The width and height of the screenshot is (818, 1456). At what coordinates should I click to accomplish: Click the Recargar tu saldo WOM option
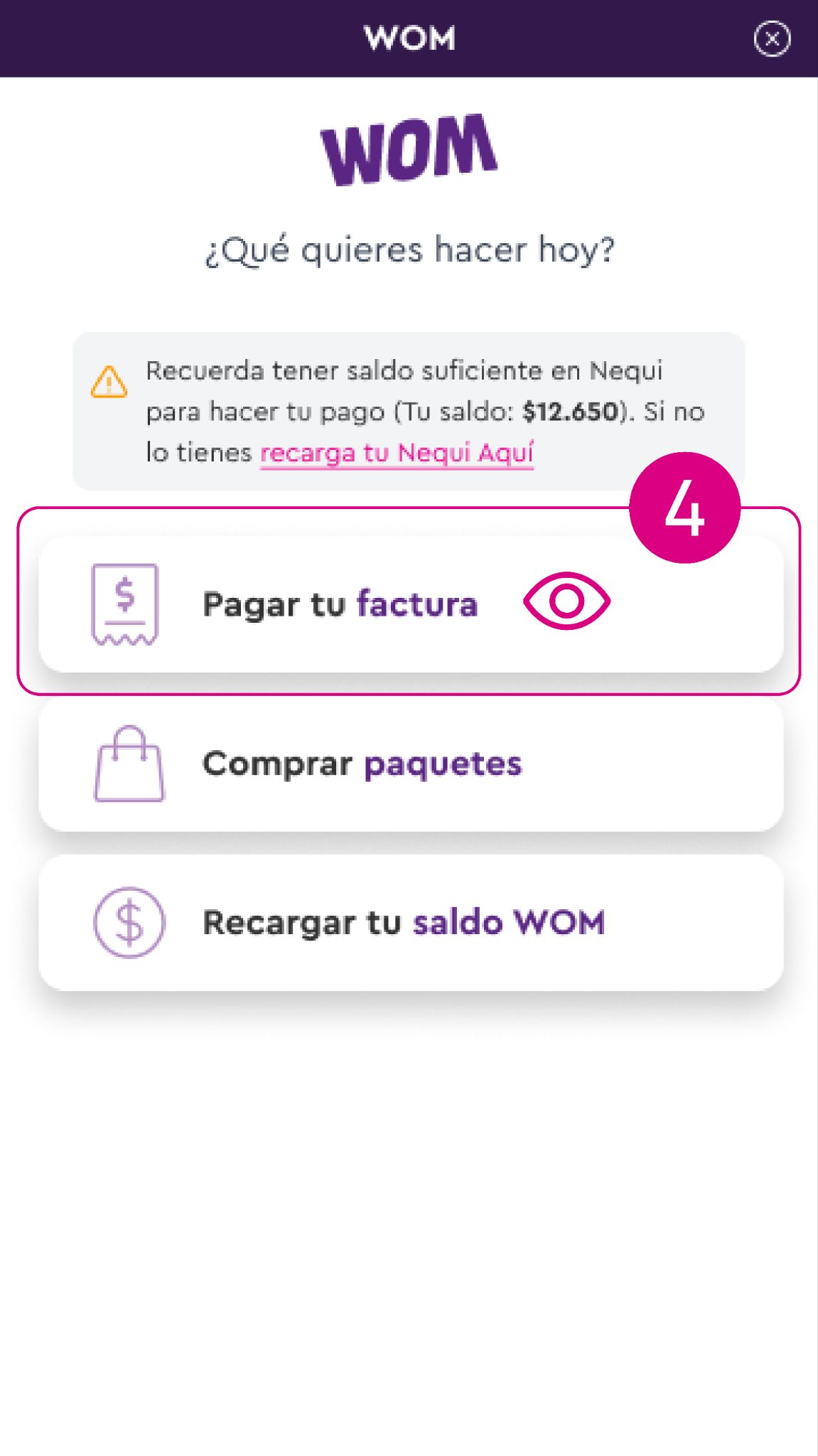(404, 921)
